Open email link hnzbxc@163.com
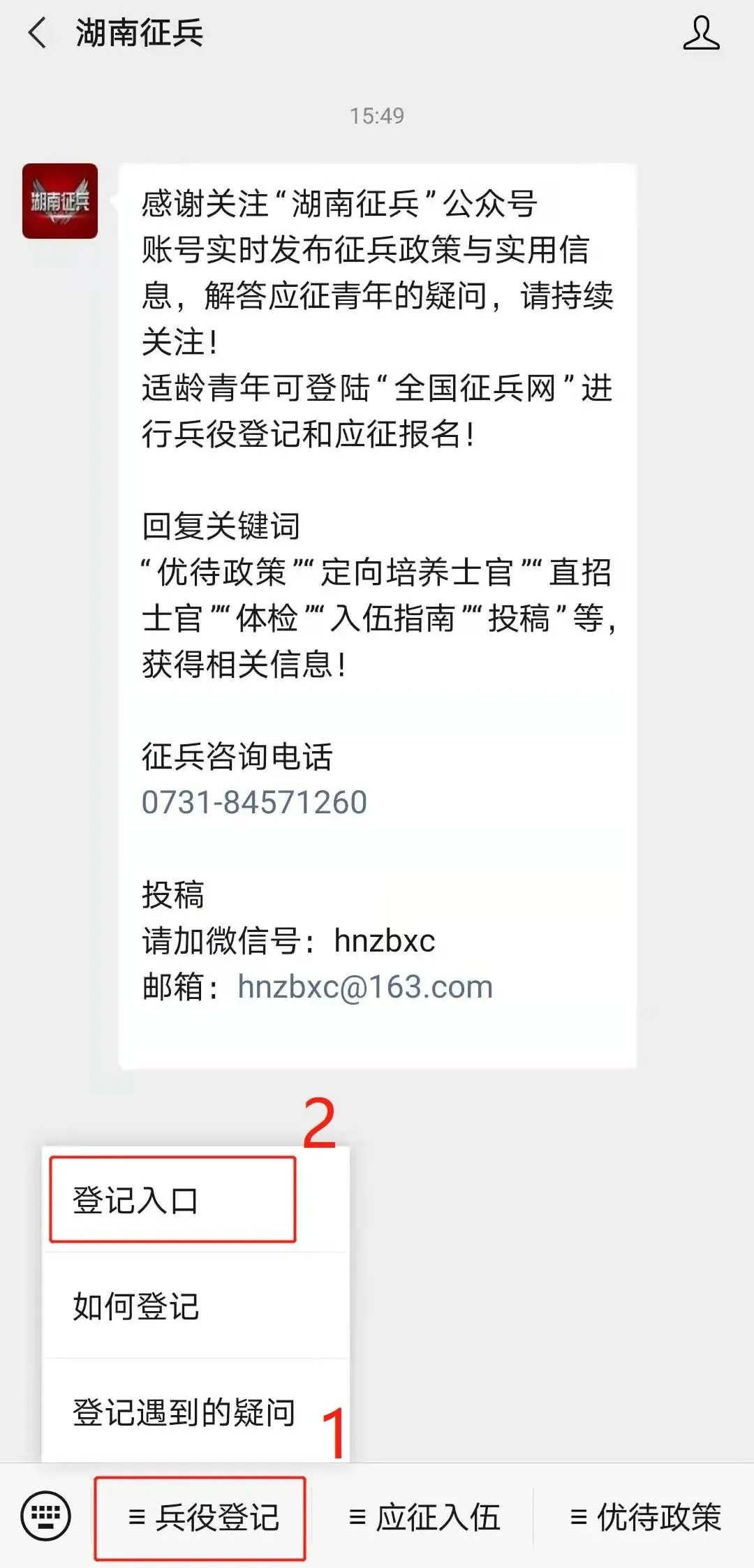Image resolution: width=754 pixels, height=1568 pixels. (x=364, y=987)
